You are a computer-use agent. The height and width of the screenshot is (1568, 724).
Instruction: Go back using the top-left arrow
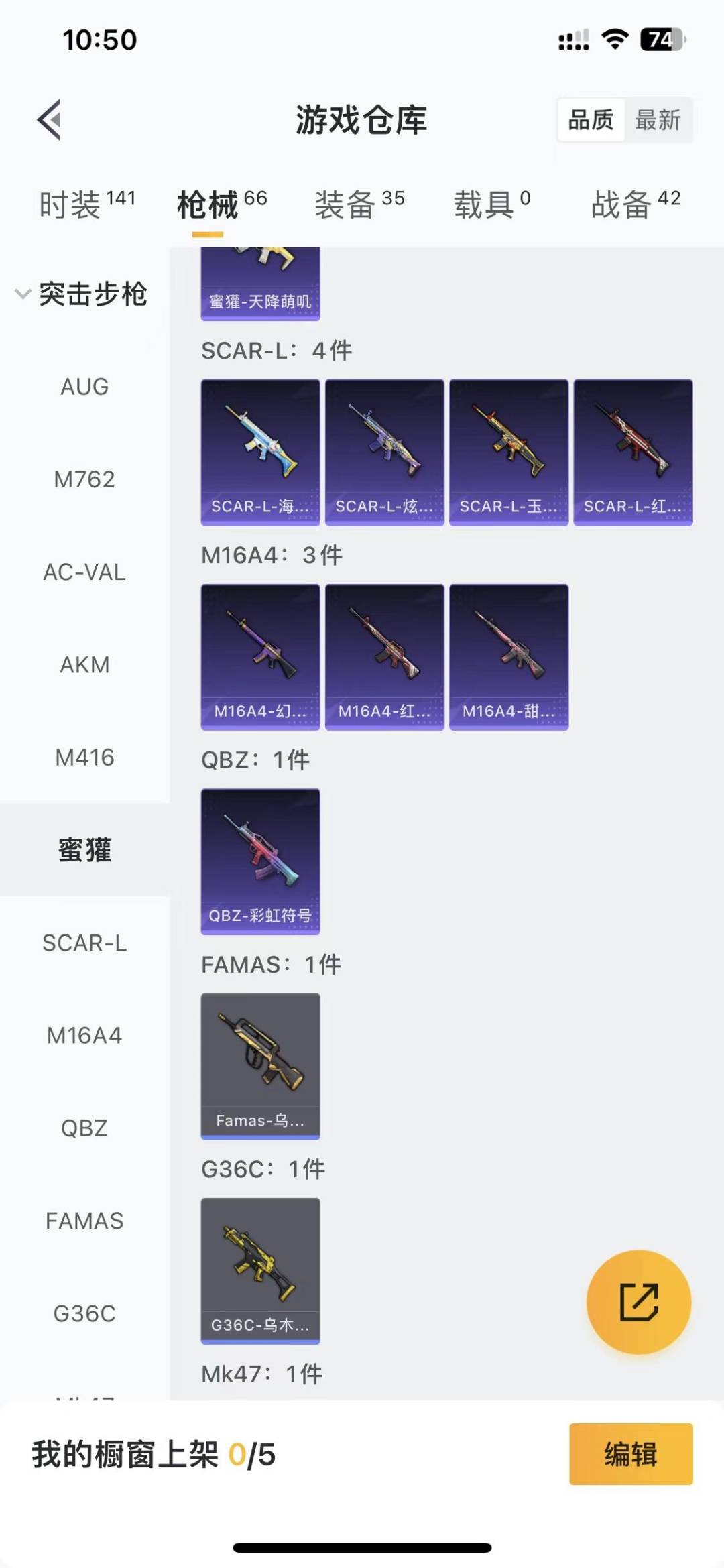coord(50,120)
